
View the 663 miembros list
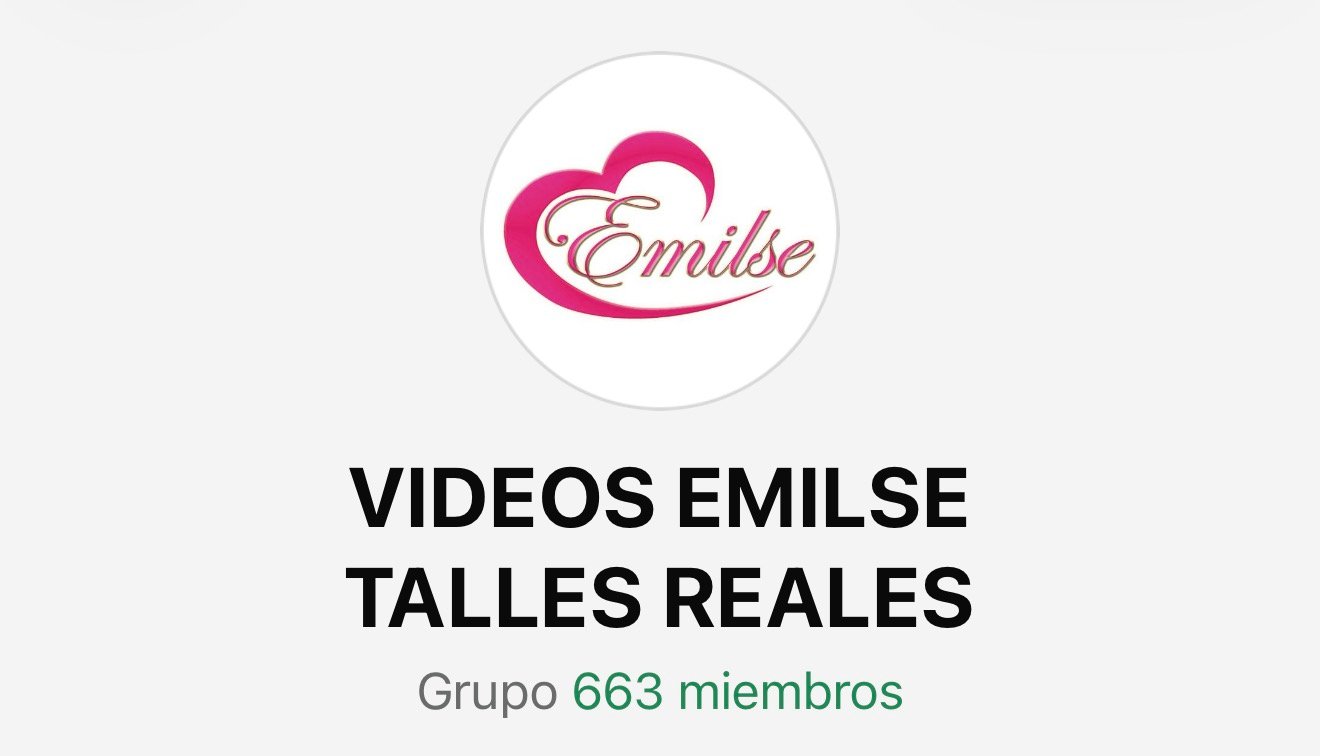pos(737,692)
